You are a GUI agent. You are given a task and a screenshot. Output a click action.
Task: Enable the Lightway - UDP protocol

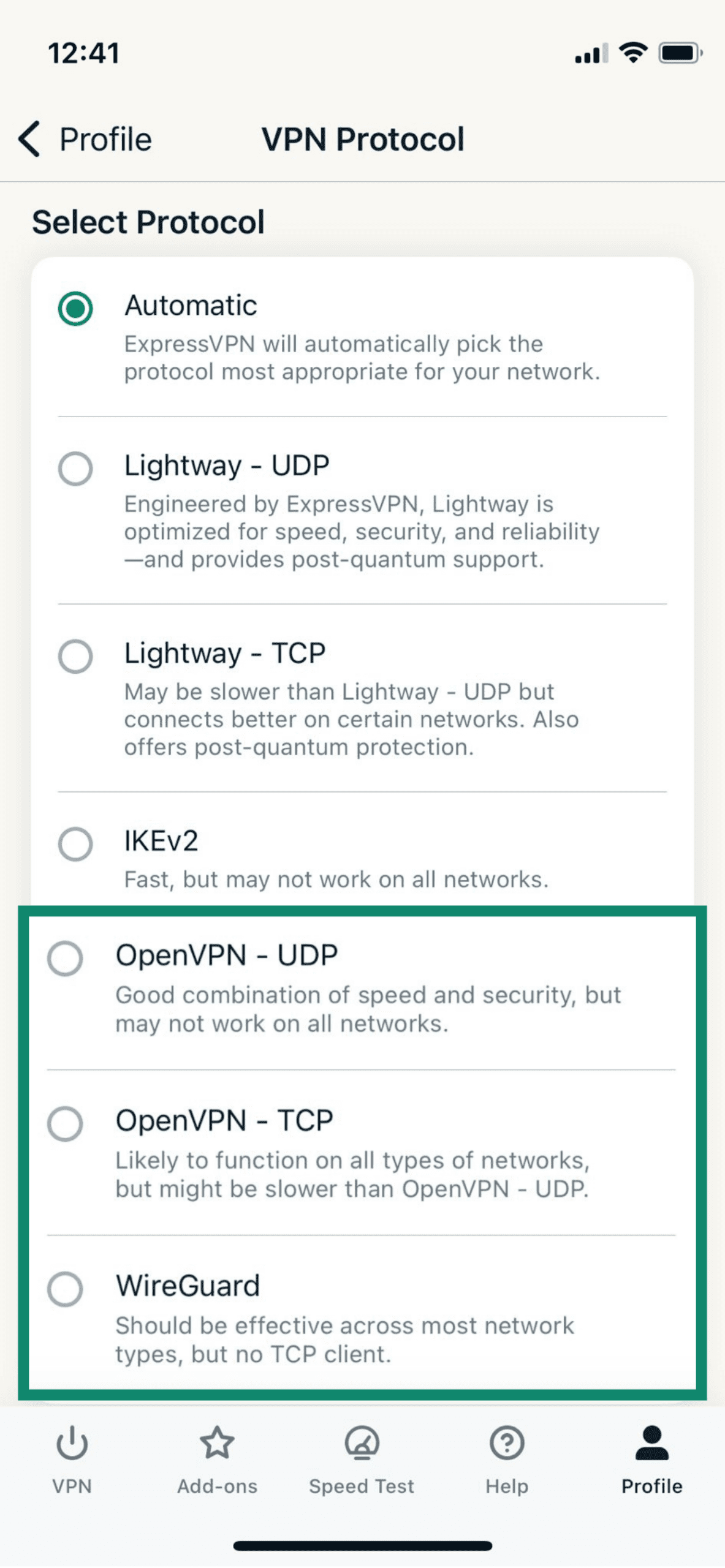point(75,469)
